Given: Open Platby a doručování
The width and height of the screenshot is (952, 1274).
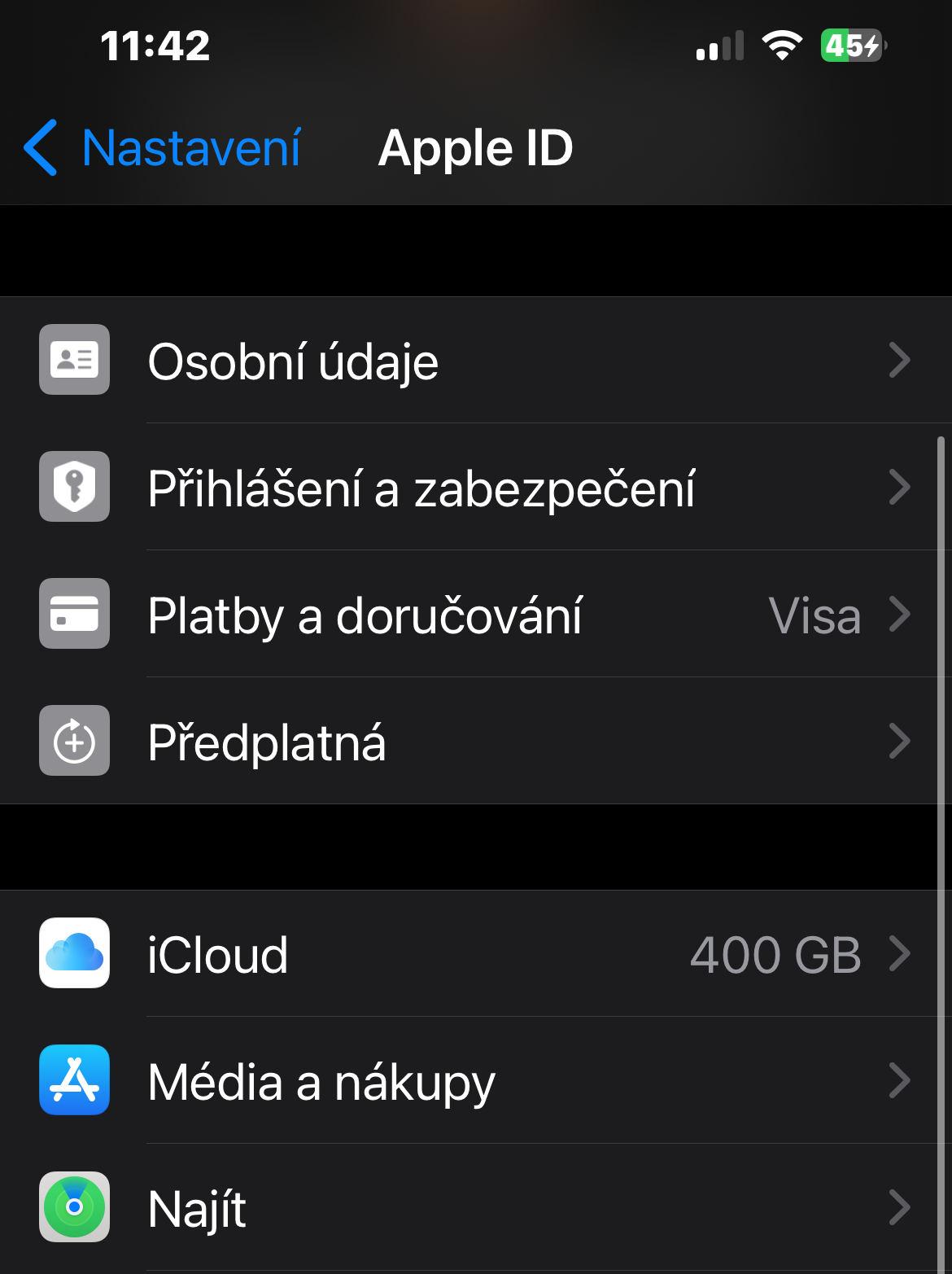Looking at the screenshot, I should 476,615.
